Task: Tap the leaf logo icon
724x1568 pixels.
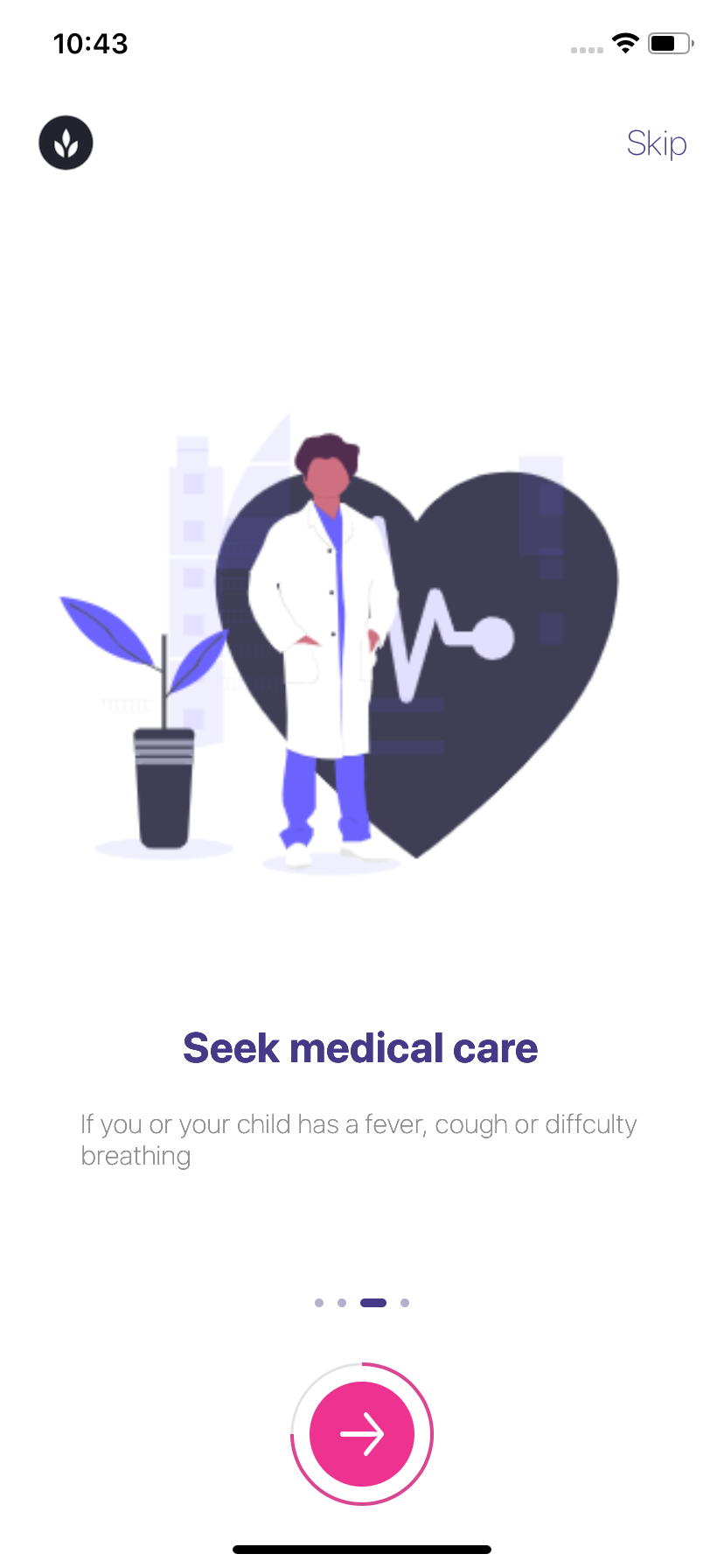Action: [66, 143]
